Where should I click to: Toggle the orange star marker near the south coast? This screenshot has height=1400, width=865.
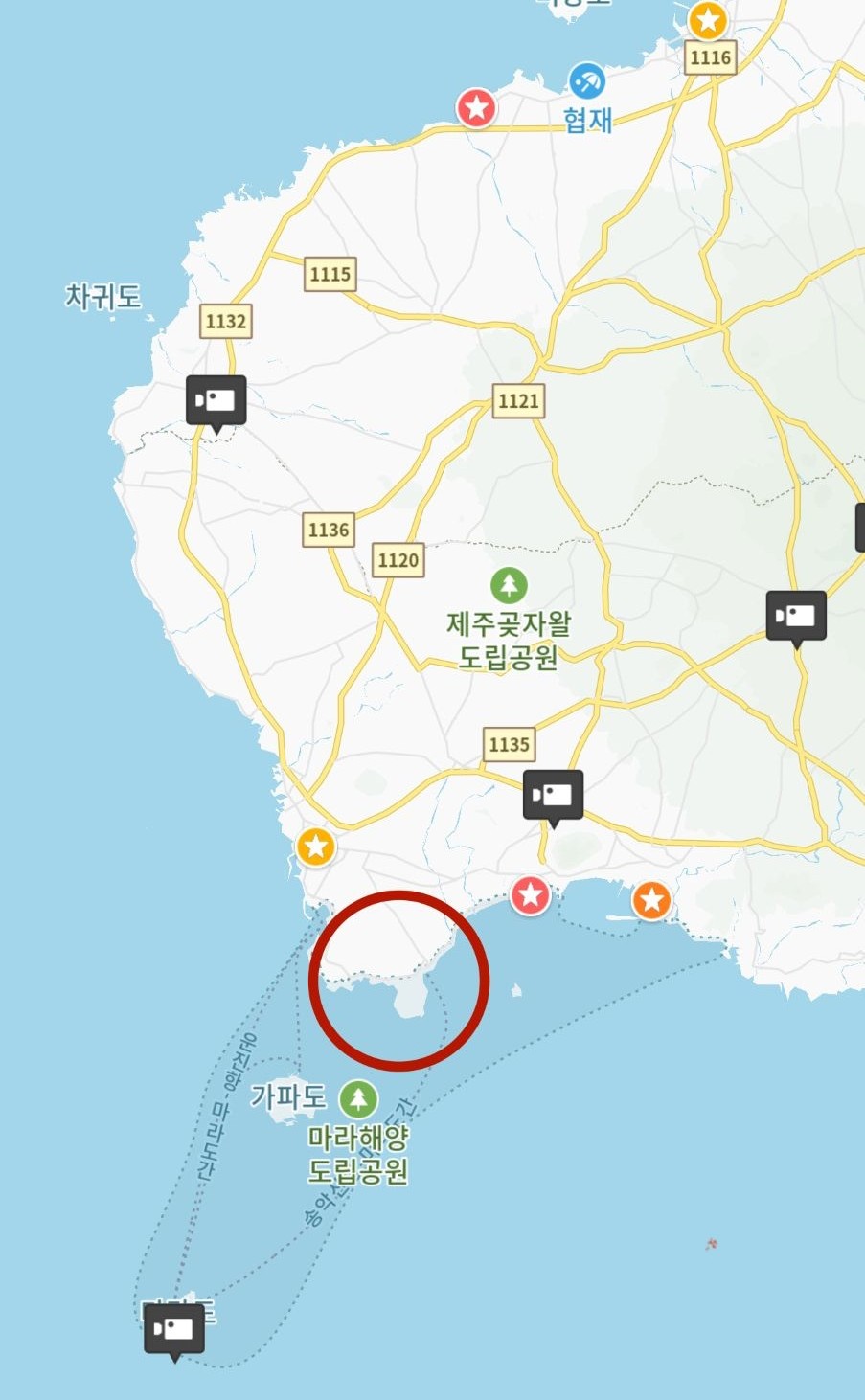650,900
